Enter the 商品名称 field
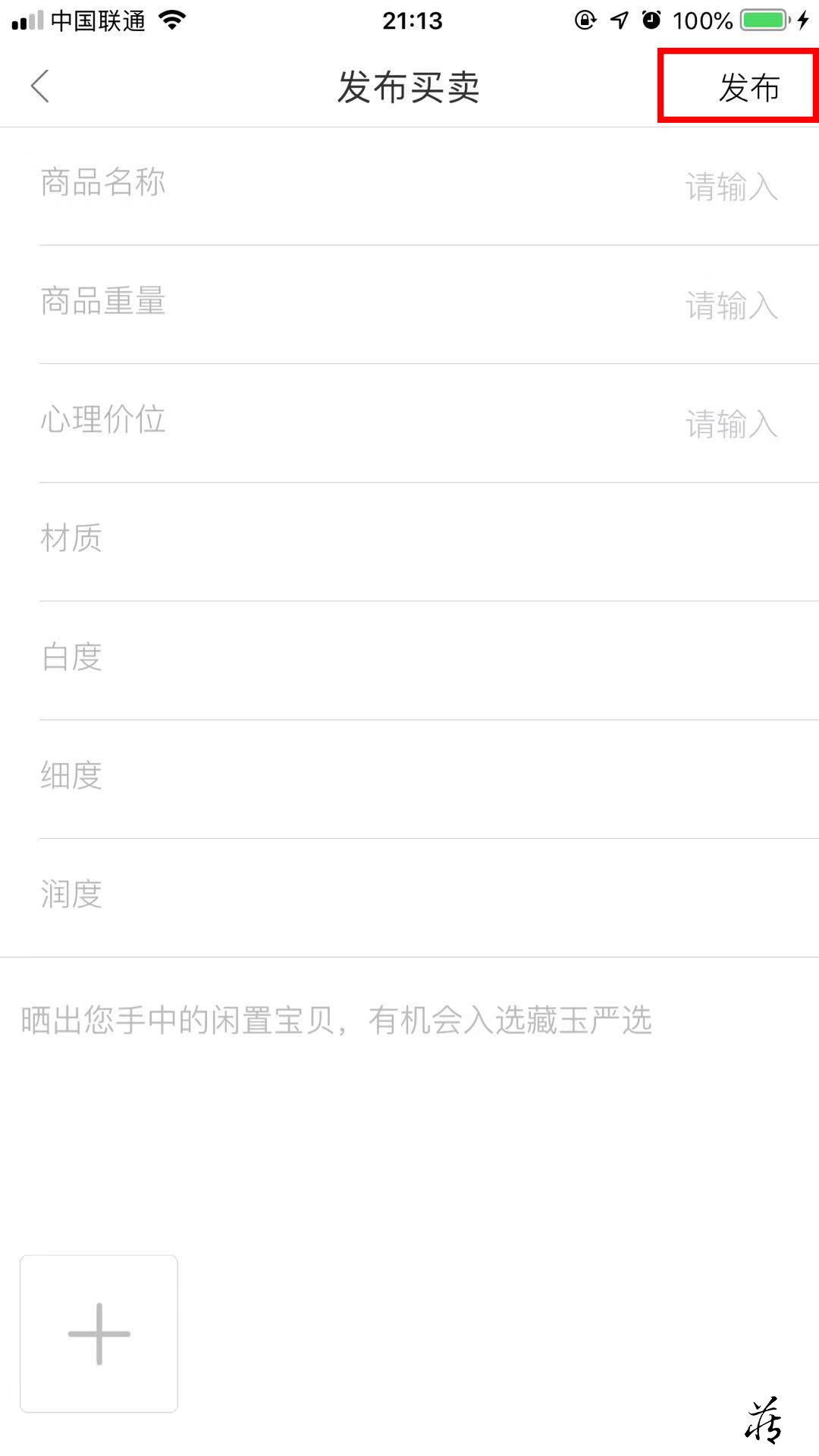Image resolution: width=819 pixels, height=1456 pixels. (x=409, y=186)
